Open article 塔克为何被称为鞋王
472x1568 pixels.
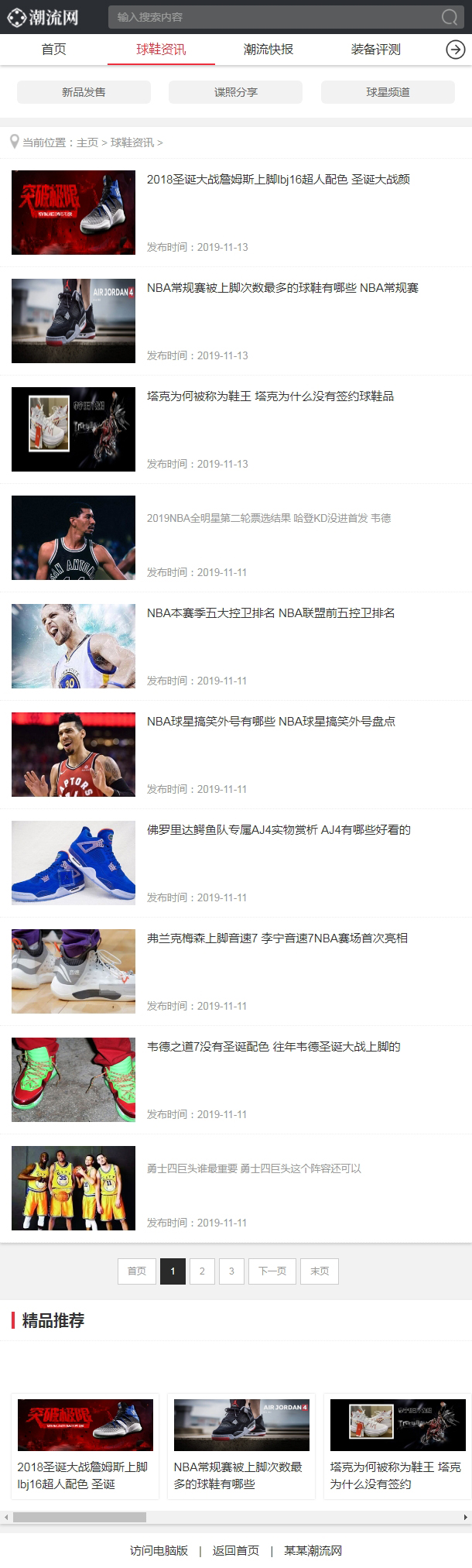[270, 396]
